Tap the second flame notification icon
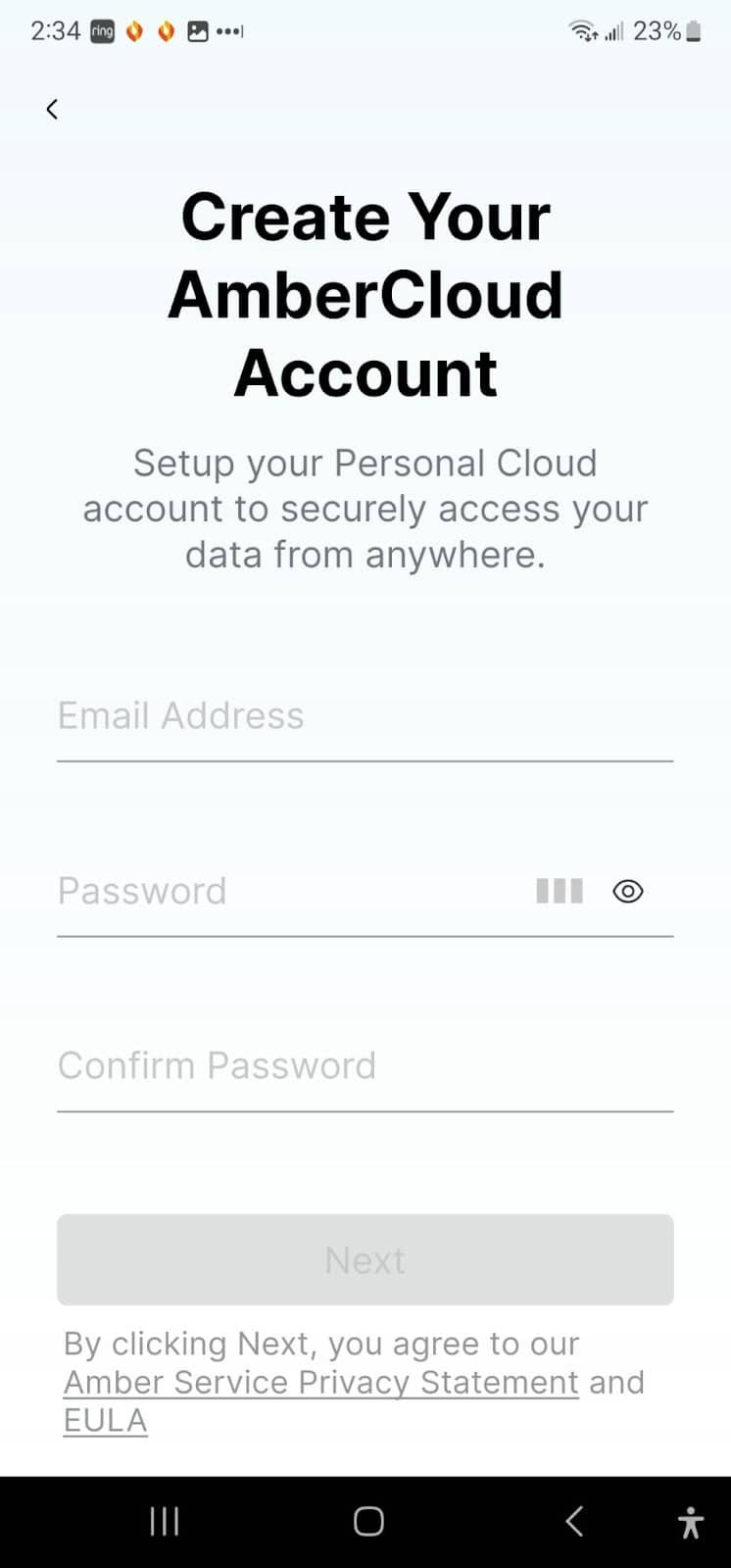The image size is (731, 1568). coord(165,30)
